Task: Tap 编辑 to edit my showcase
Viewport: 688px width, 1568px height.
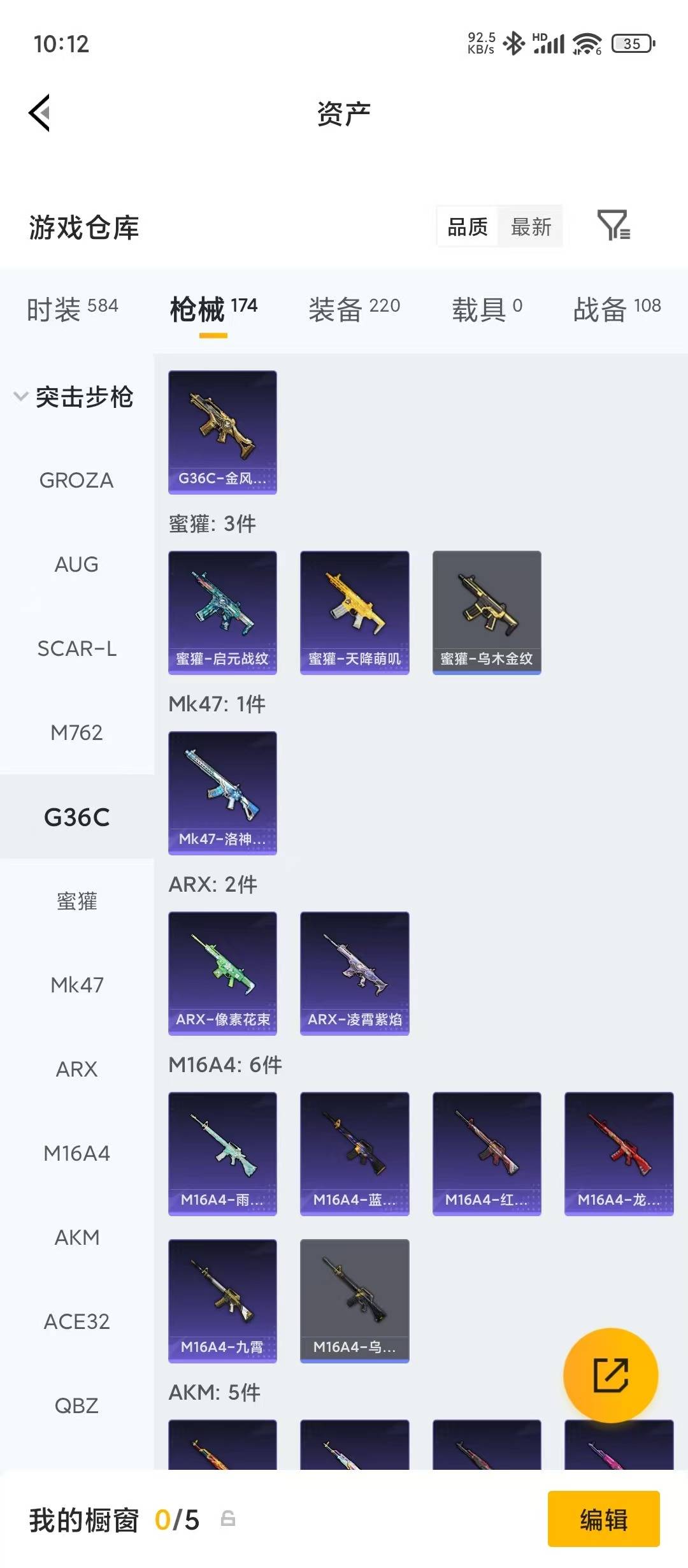Action: coord(603,1519)
